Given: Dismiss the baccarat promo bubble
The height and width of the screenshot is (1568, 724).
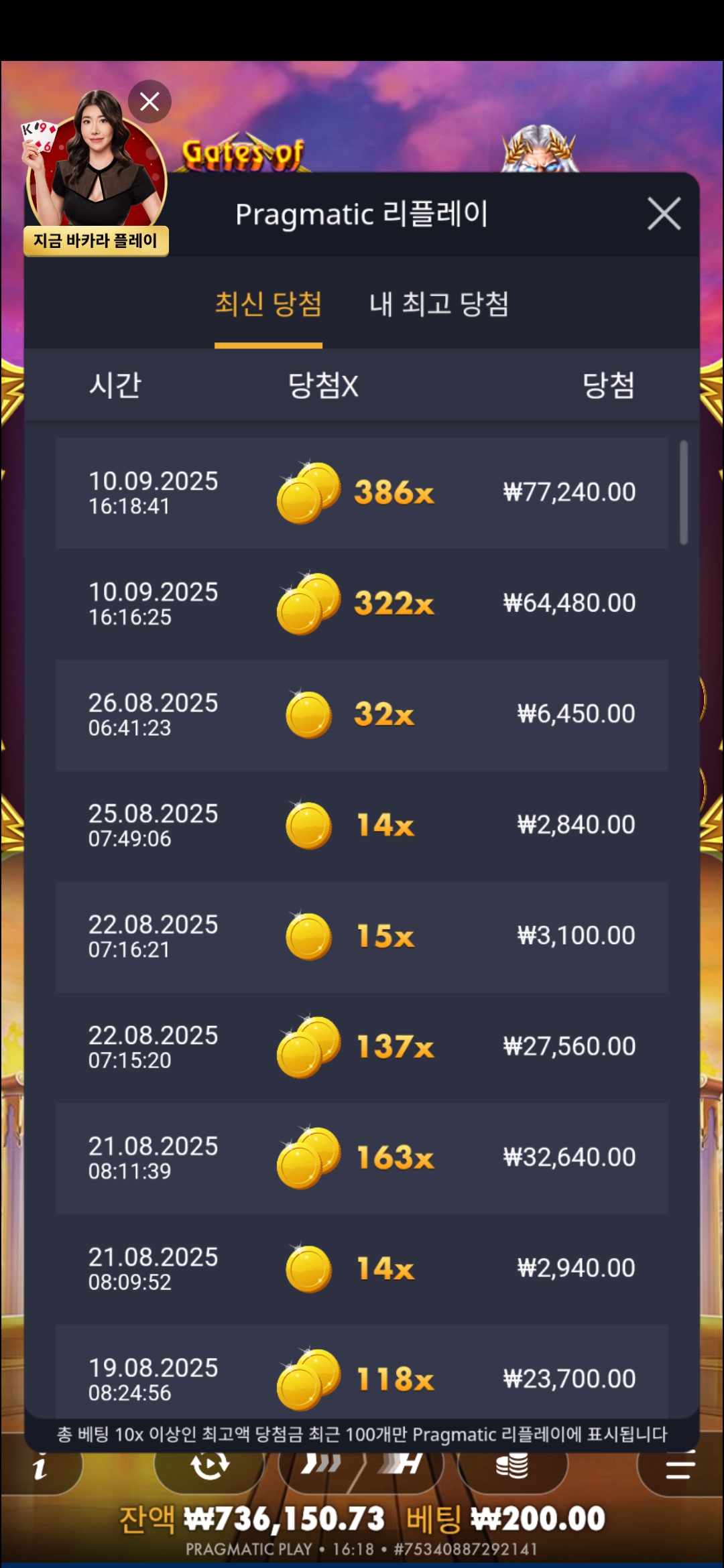Looking at the screenshot, I should click(149, 102).
